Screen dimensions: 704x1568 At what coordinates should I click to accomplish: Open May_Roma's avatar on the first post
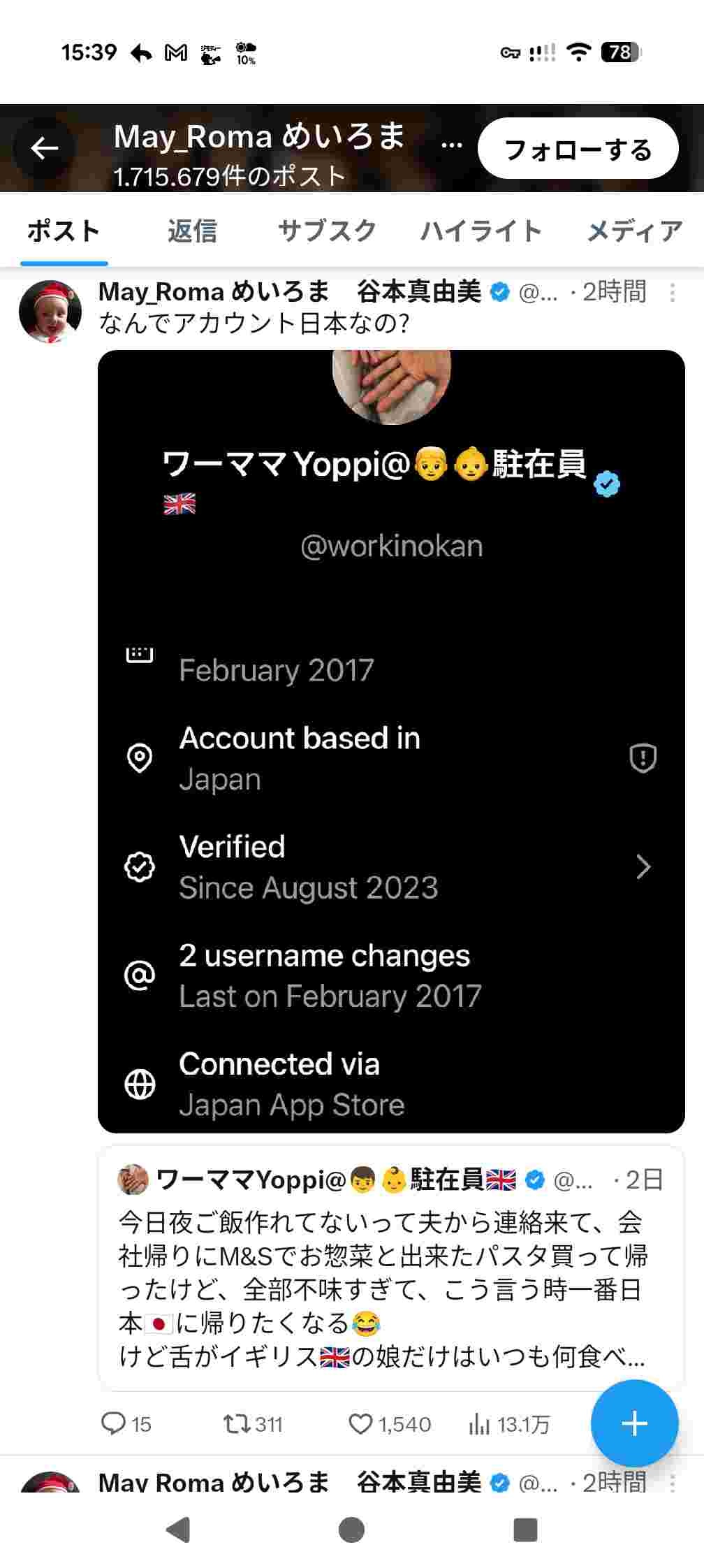pyautogui.click(x=50, y=312)
